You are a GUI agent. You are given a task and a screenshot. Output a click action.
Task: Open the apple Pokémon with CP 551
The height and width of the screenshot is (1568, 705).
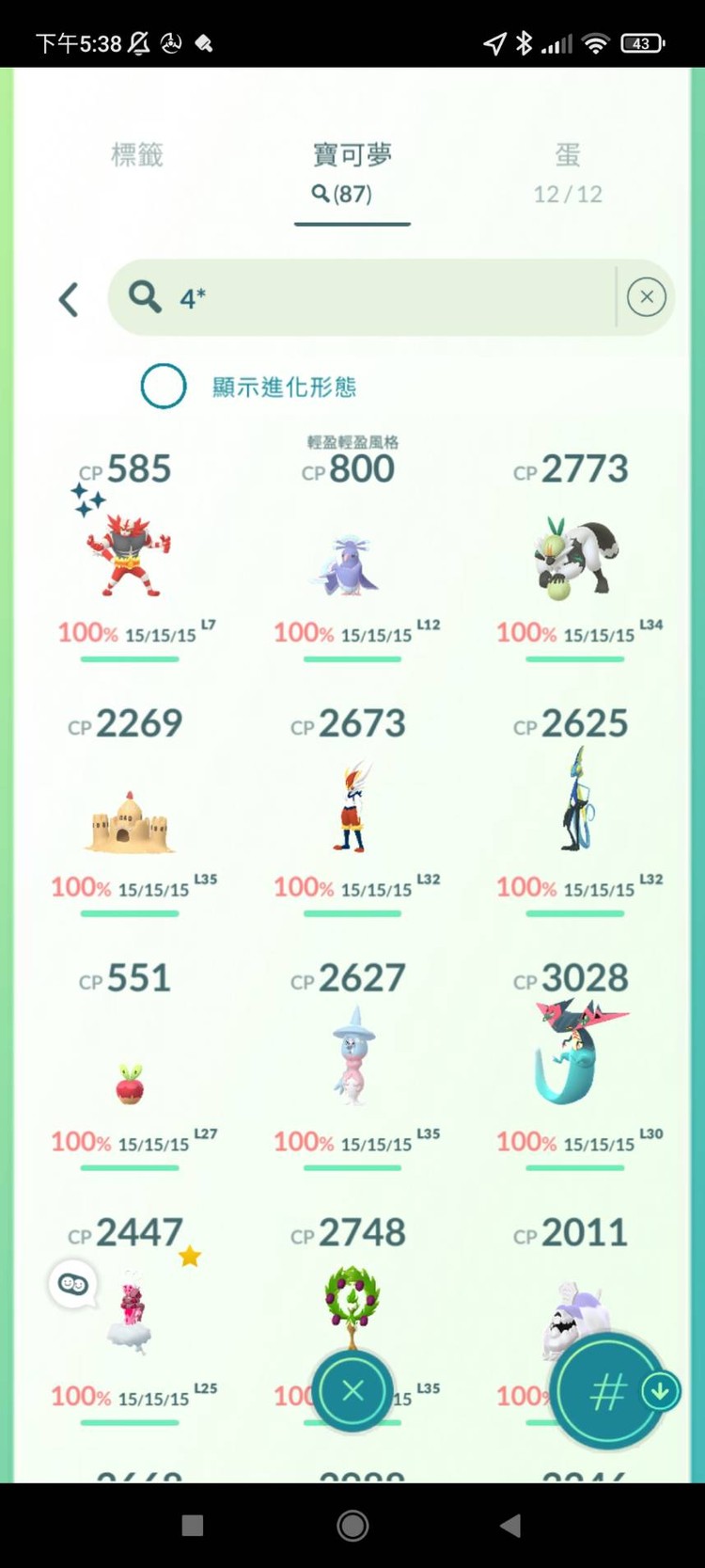pos(128,1082)
